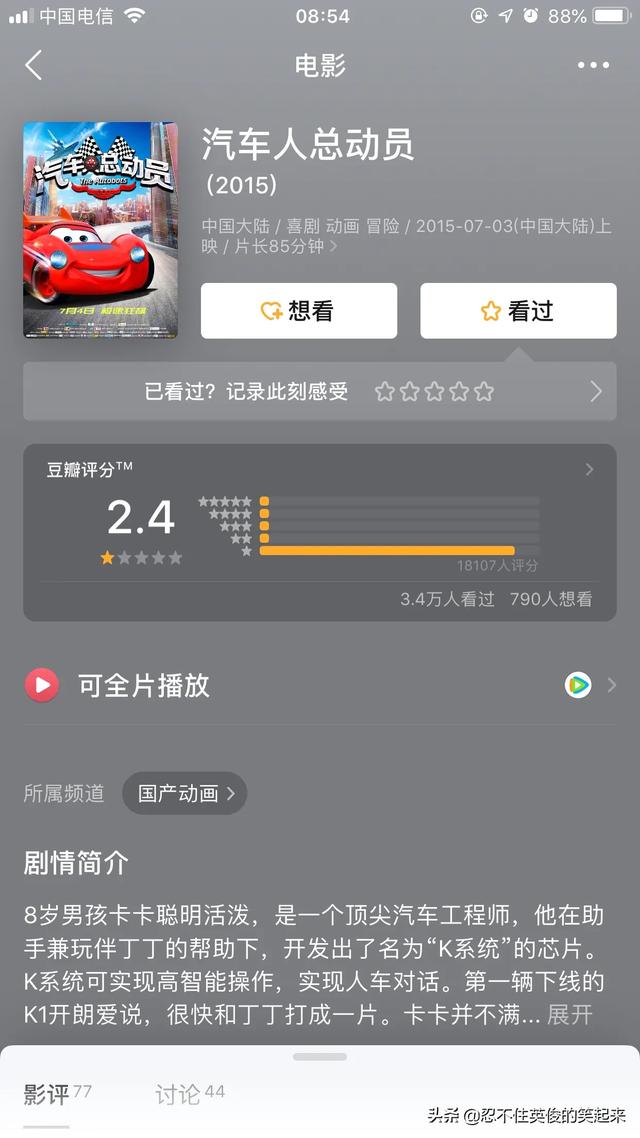Expand movie info details chevron after 片长85分钟
The image size is (640, 1138).
pos(334,247)
